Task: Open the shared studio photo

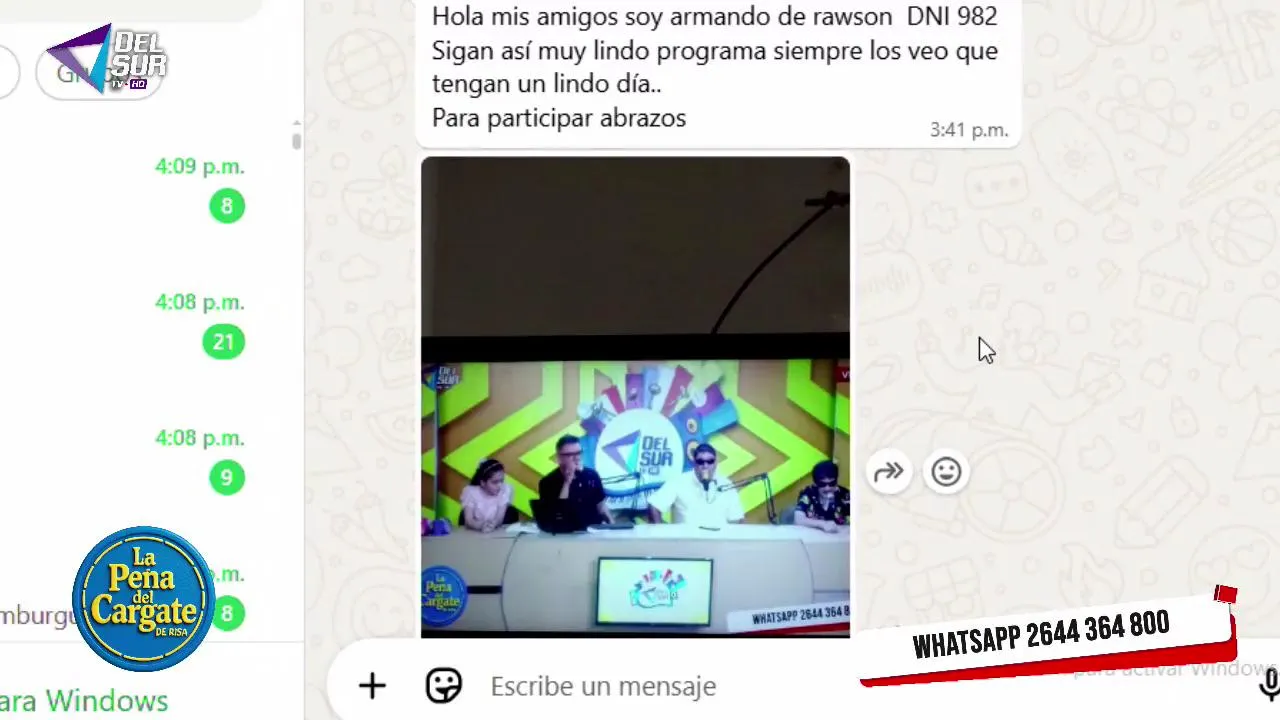Action: click(635, 397)
